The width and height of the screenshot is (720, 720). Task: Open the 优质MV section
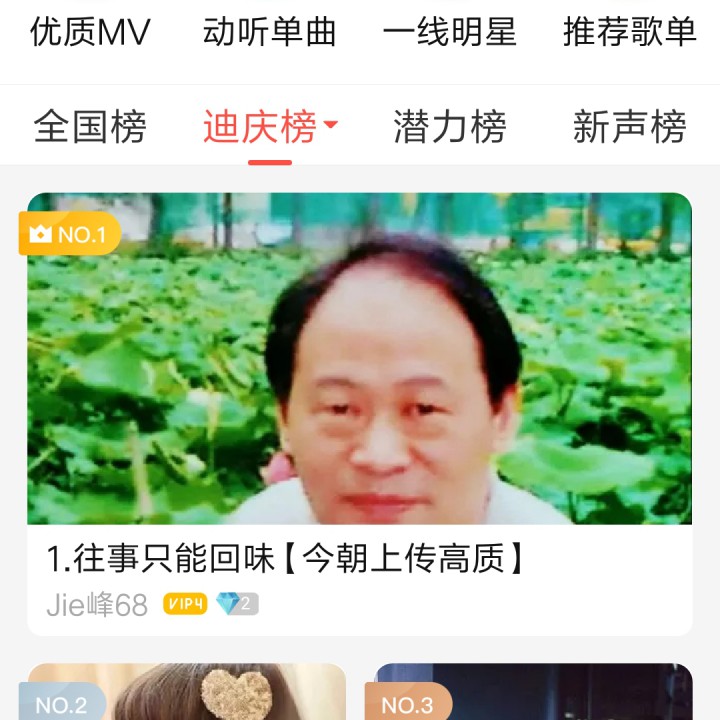coord(90,32)
